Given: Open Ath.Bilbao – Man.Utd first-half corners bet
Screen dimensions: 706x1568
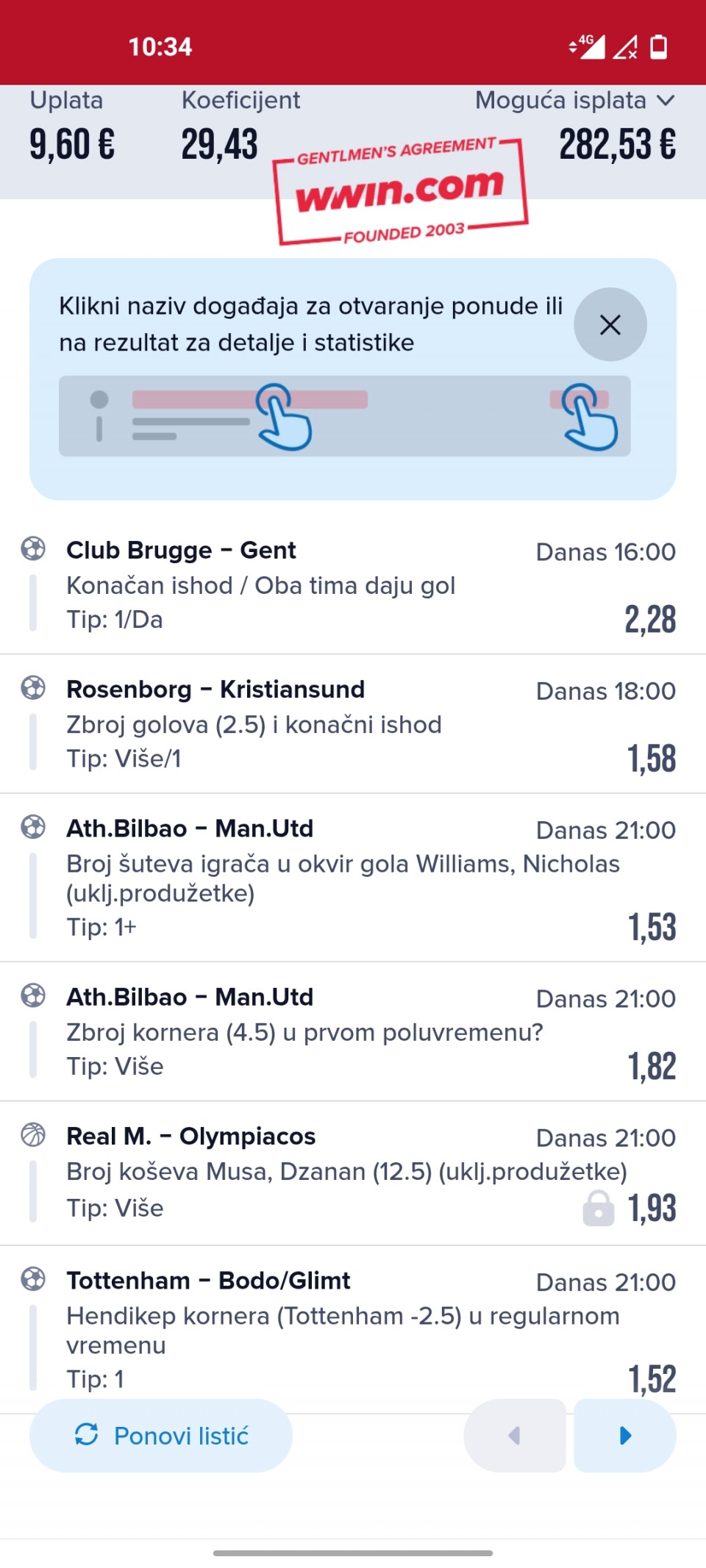Looking at the screenshot, I should coord(190,997).
